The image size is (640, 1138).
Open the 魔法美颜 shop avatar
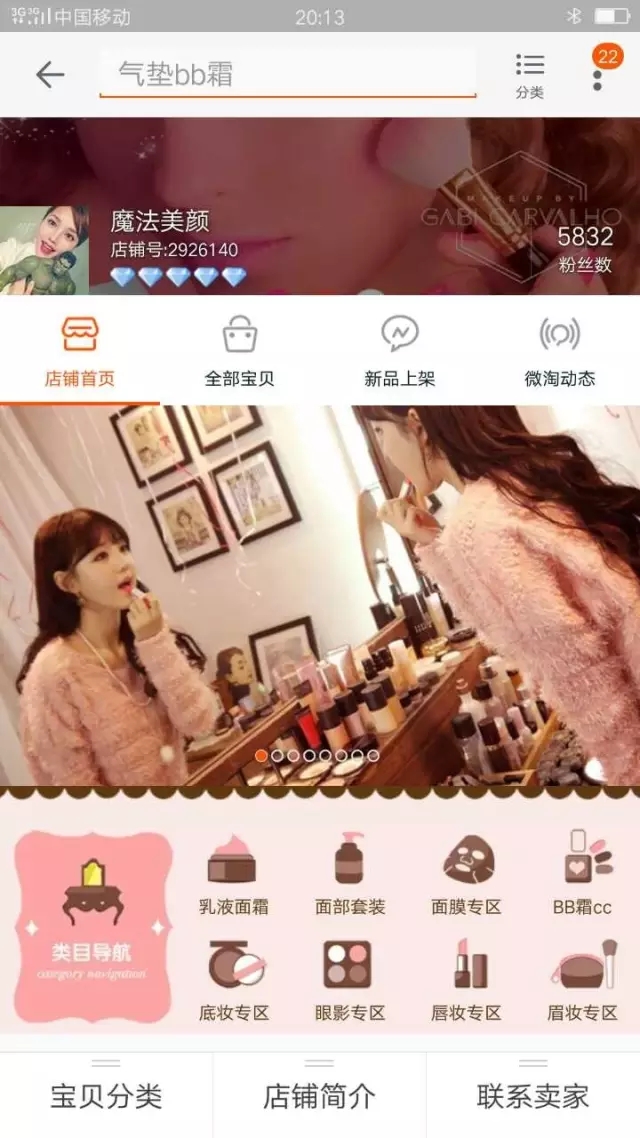(x=44, y=250)
